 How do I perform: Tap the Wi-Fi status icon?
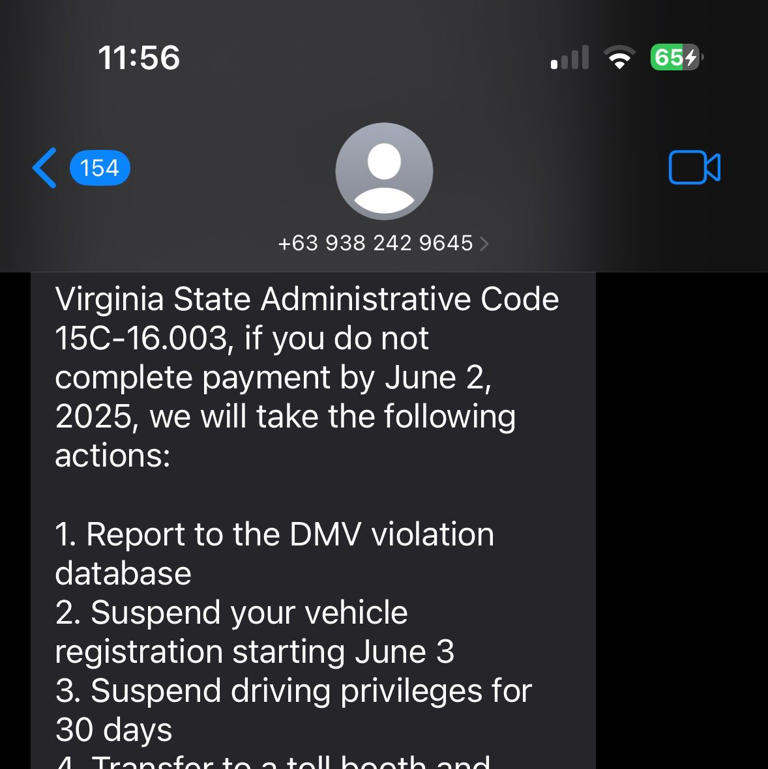[x=619, y=58]
